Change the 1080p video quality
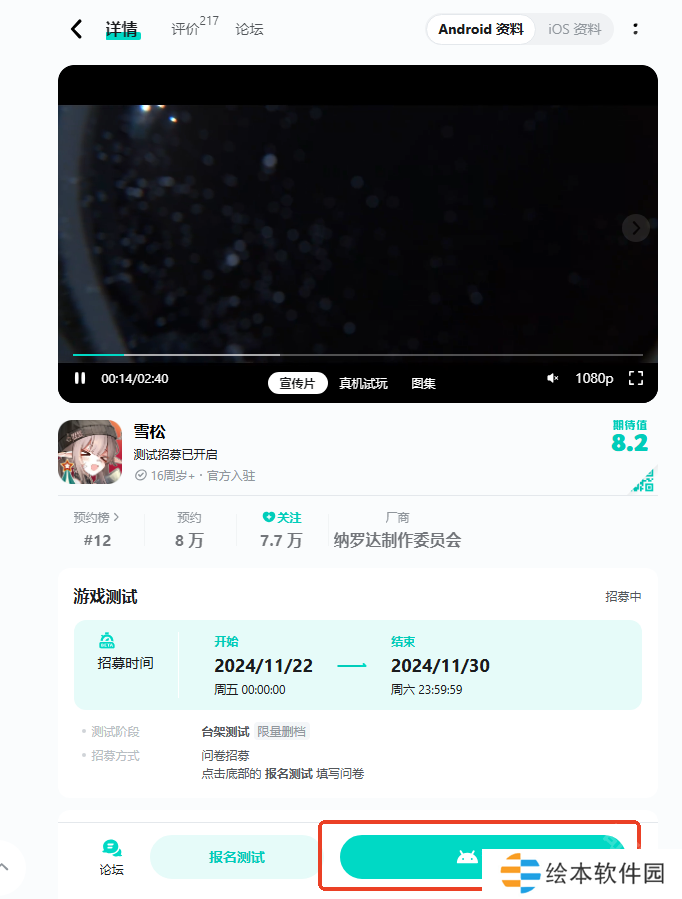The image size is (682, 899). point(594,378)
